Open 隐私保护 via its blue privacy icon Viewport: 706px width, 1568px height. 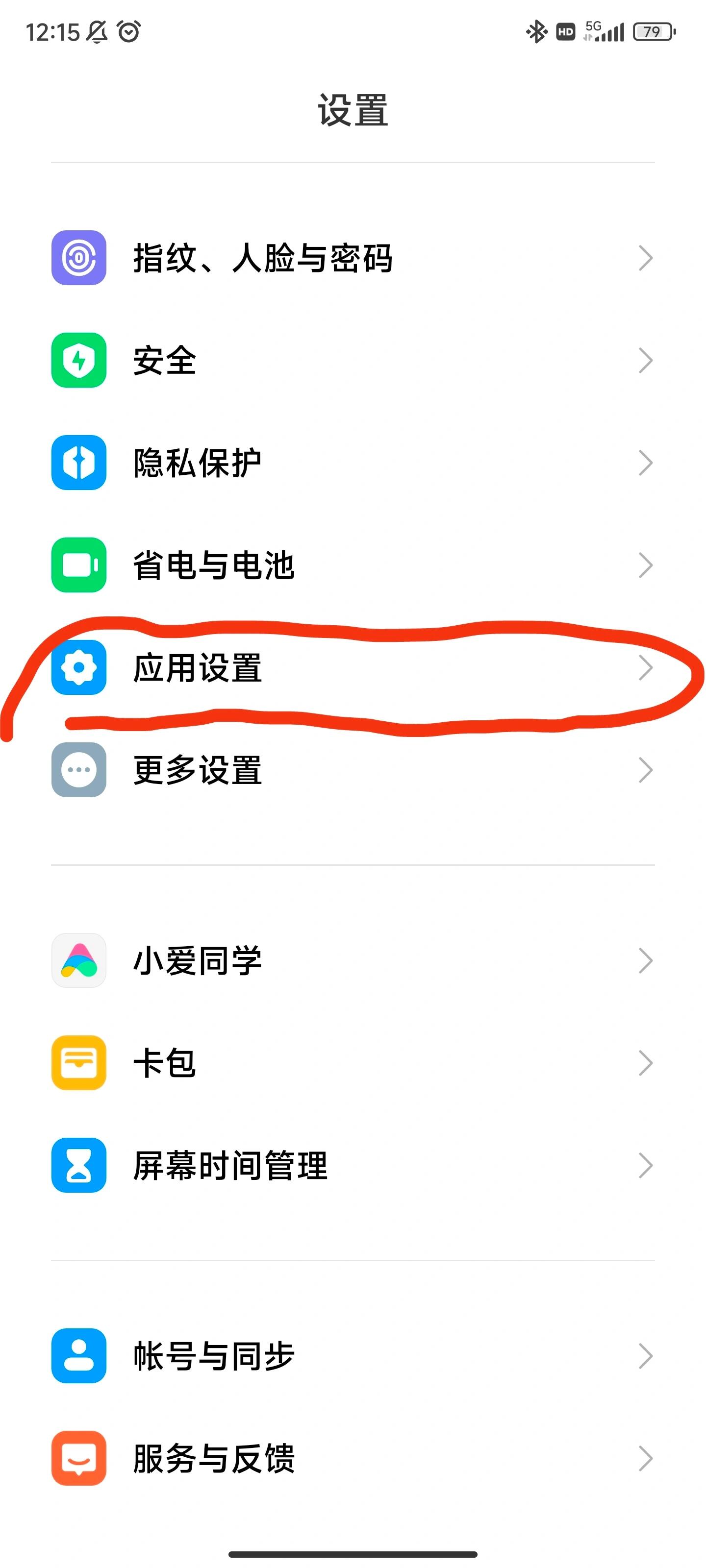pyautogui.click(x=78, y=463)
